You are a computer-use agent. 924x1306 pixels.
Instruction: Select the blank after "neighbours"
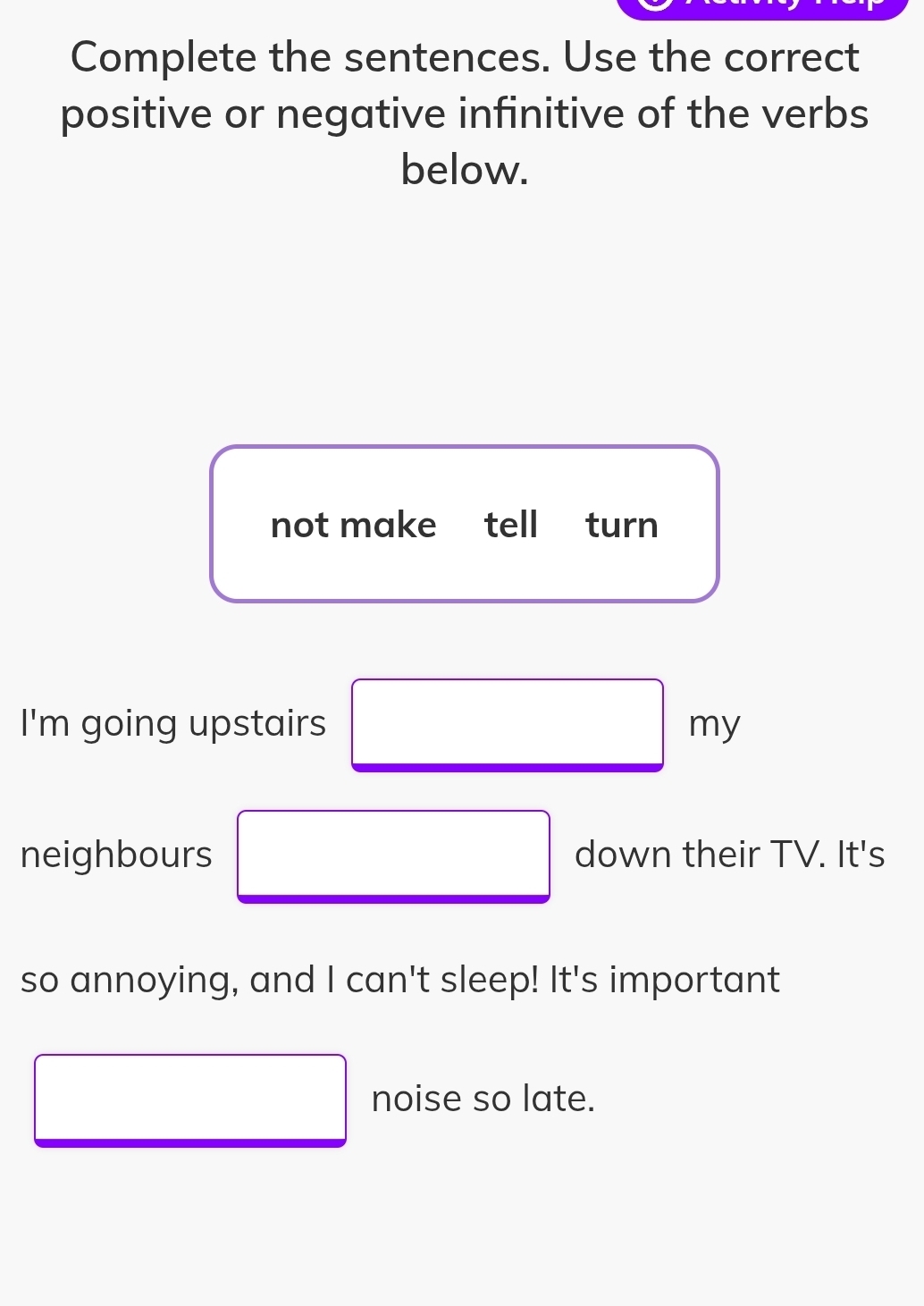(x=393, y=855)
